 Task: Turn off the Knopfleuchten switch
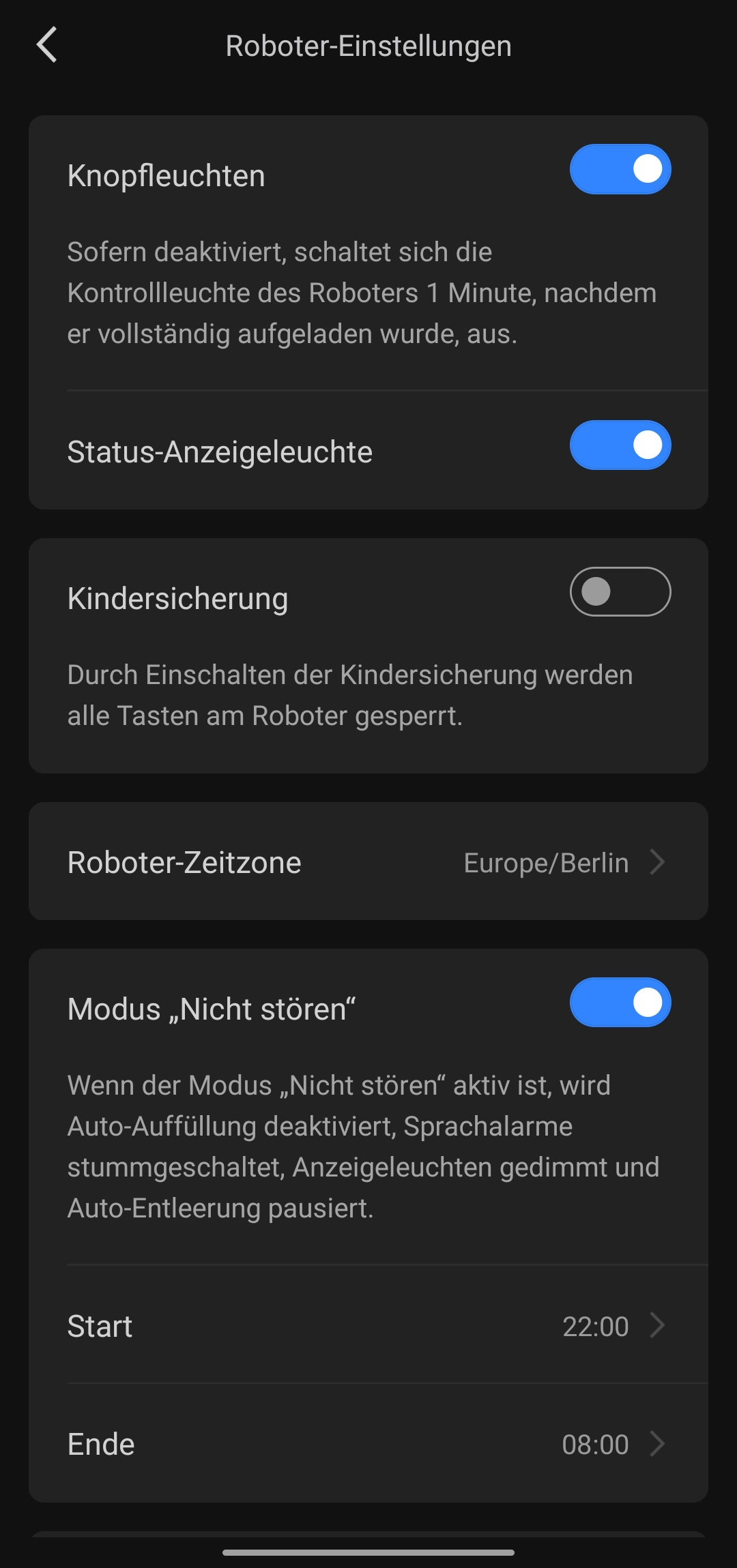click(620, 169)
